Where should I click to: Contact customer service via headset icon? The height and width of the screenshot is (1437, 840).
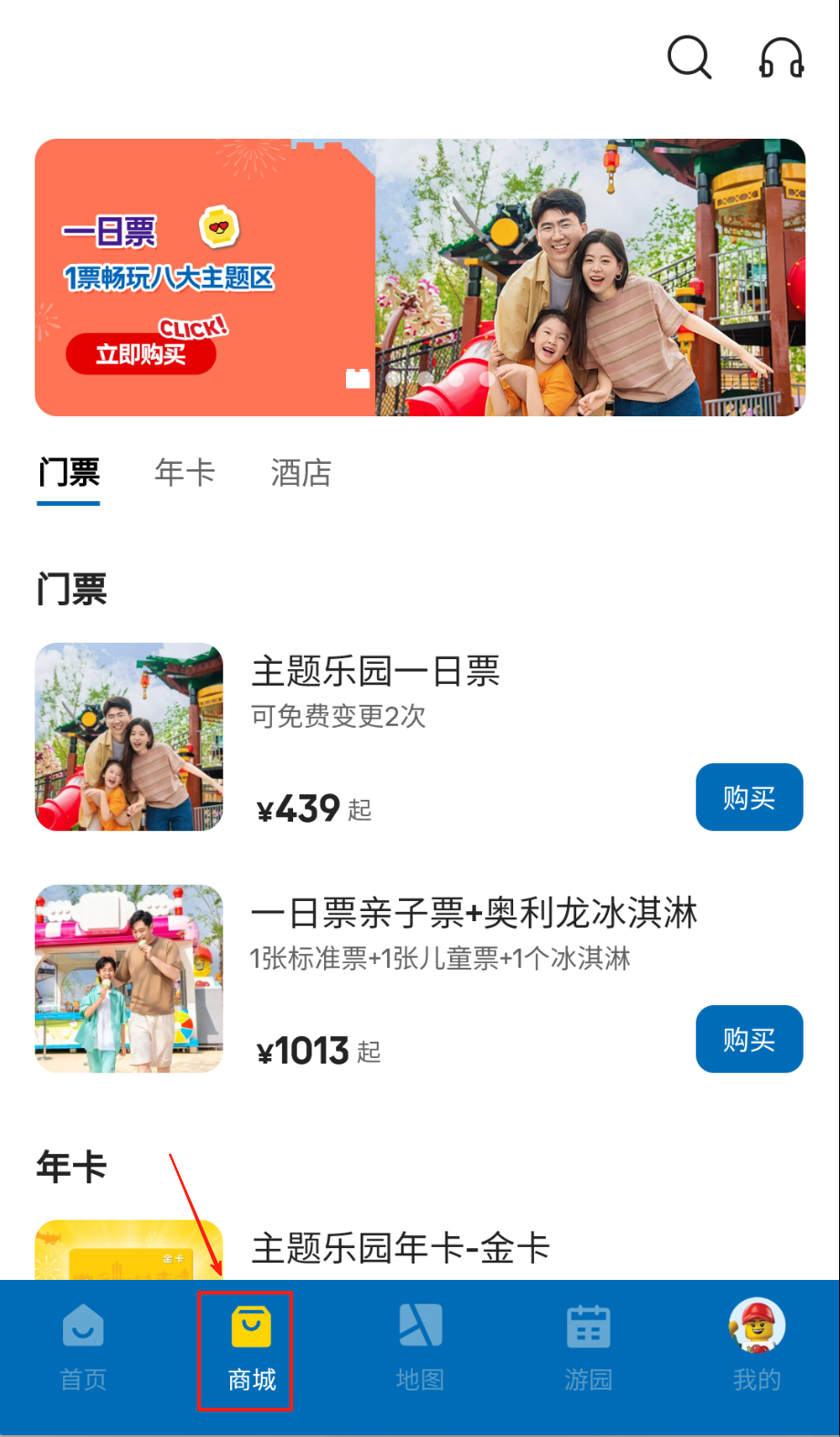click(x=782, y=58)
